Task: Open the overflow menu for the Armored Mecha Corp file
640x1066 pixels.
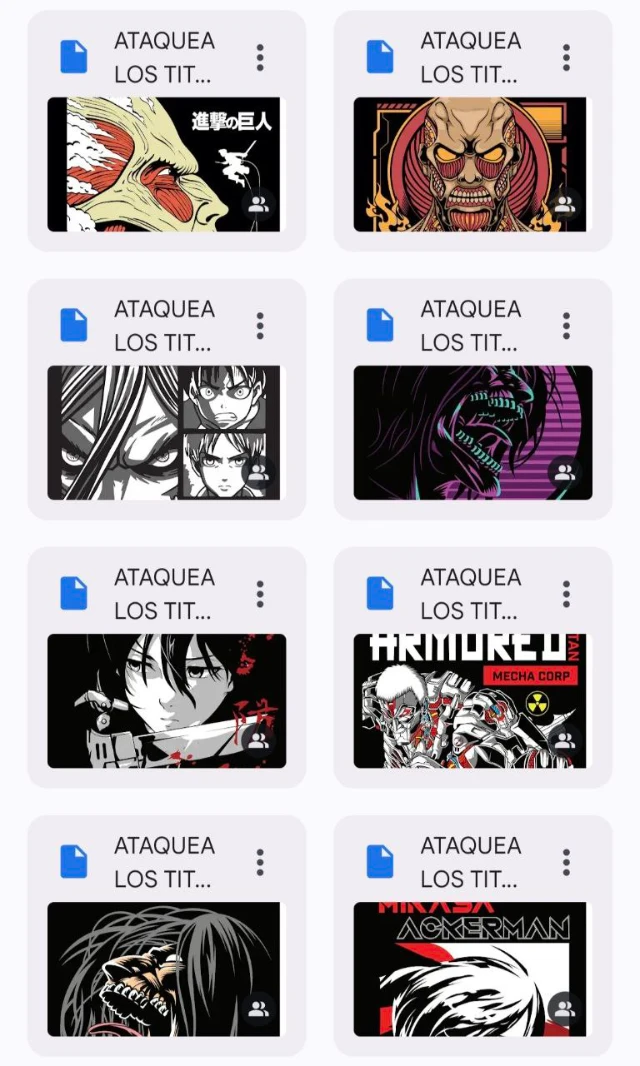Action: 566,593
